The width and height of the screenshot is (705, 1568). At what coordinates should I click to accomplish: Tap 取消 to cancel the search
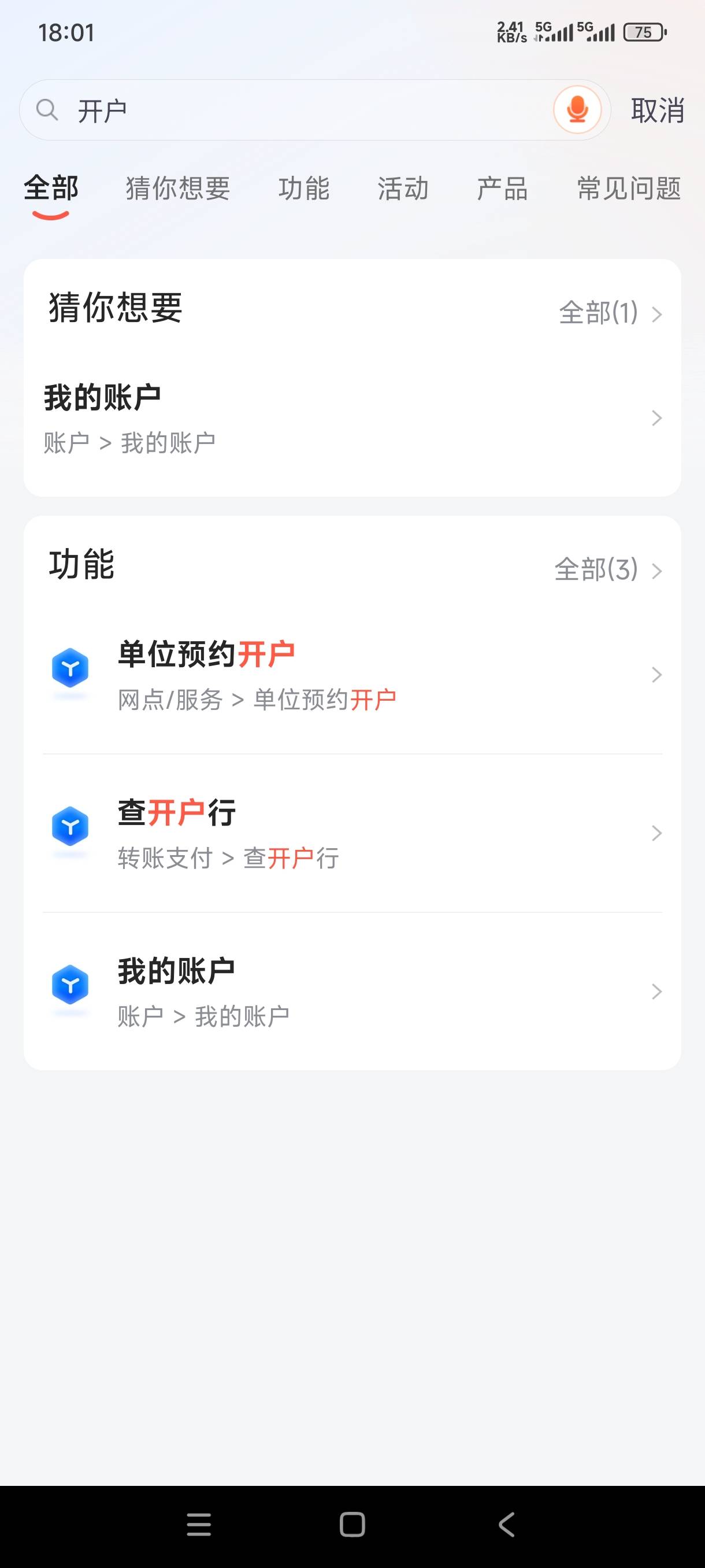658,111
